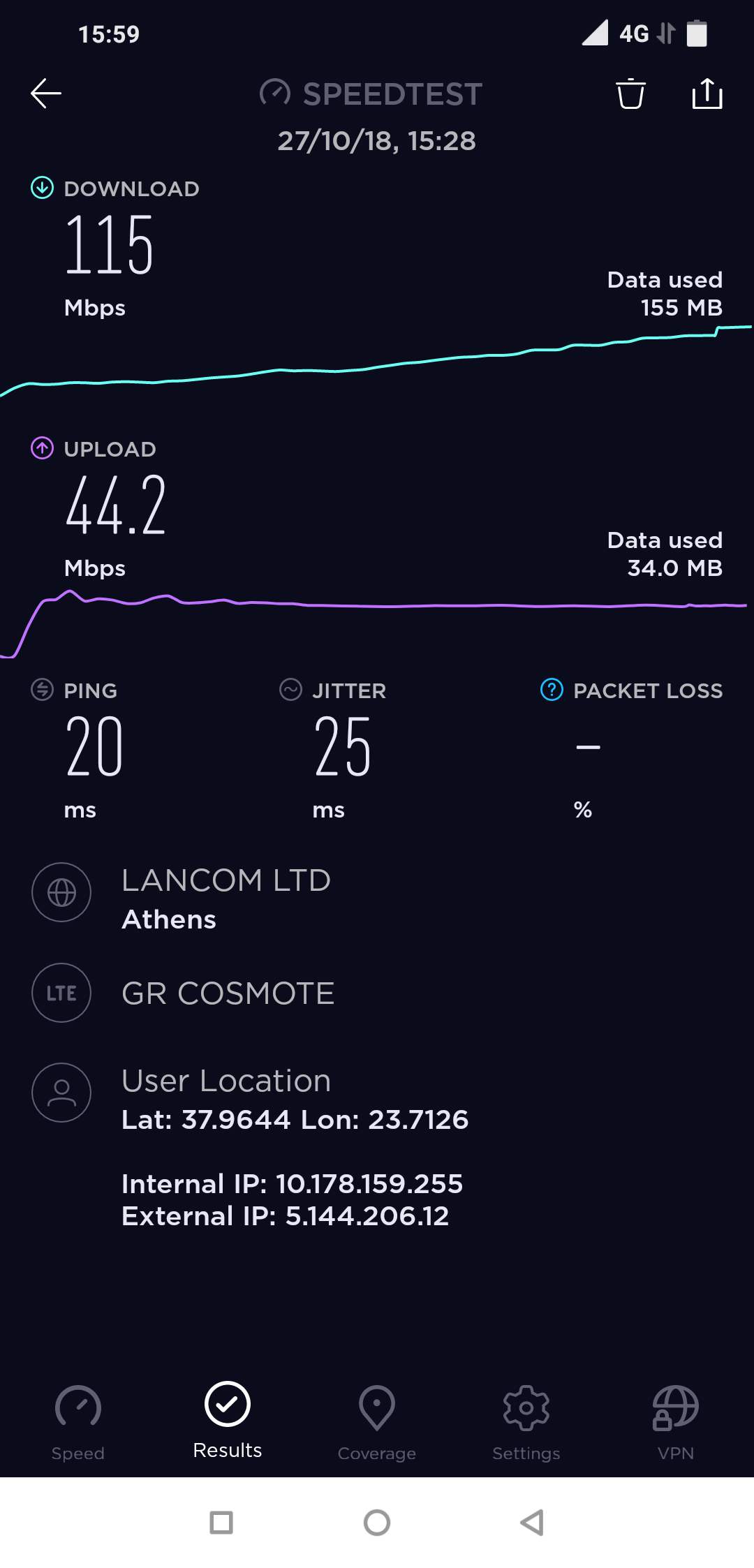
Task: Share this speed test result
Action: click(x=707, y=94)
